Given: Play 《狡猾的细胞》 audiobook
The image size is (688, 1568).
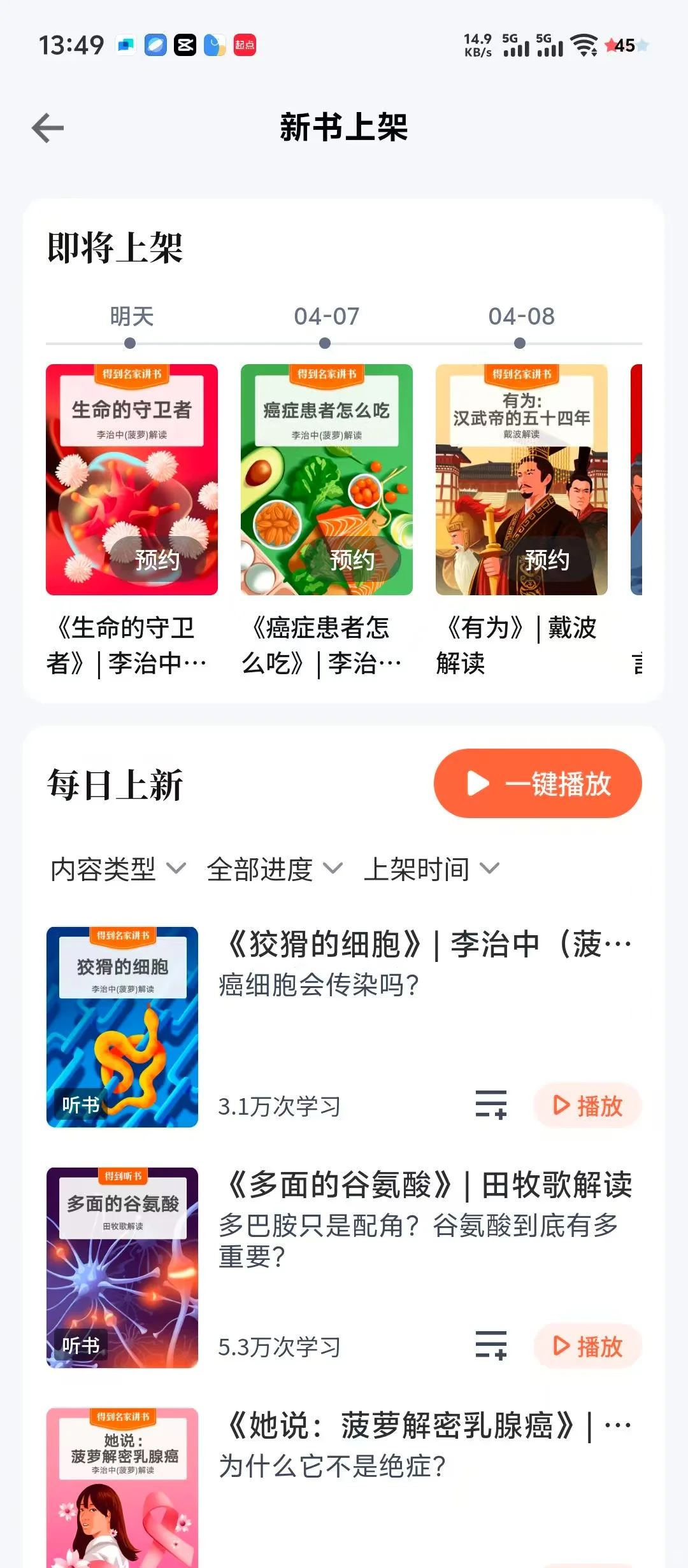Looking at the screenshot, I should click(587, 1106).
